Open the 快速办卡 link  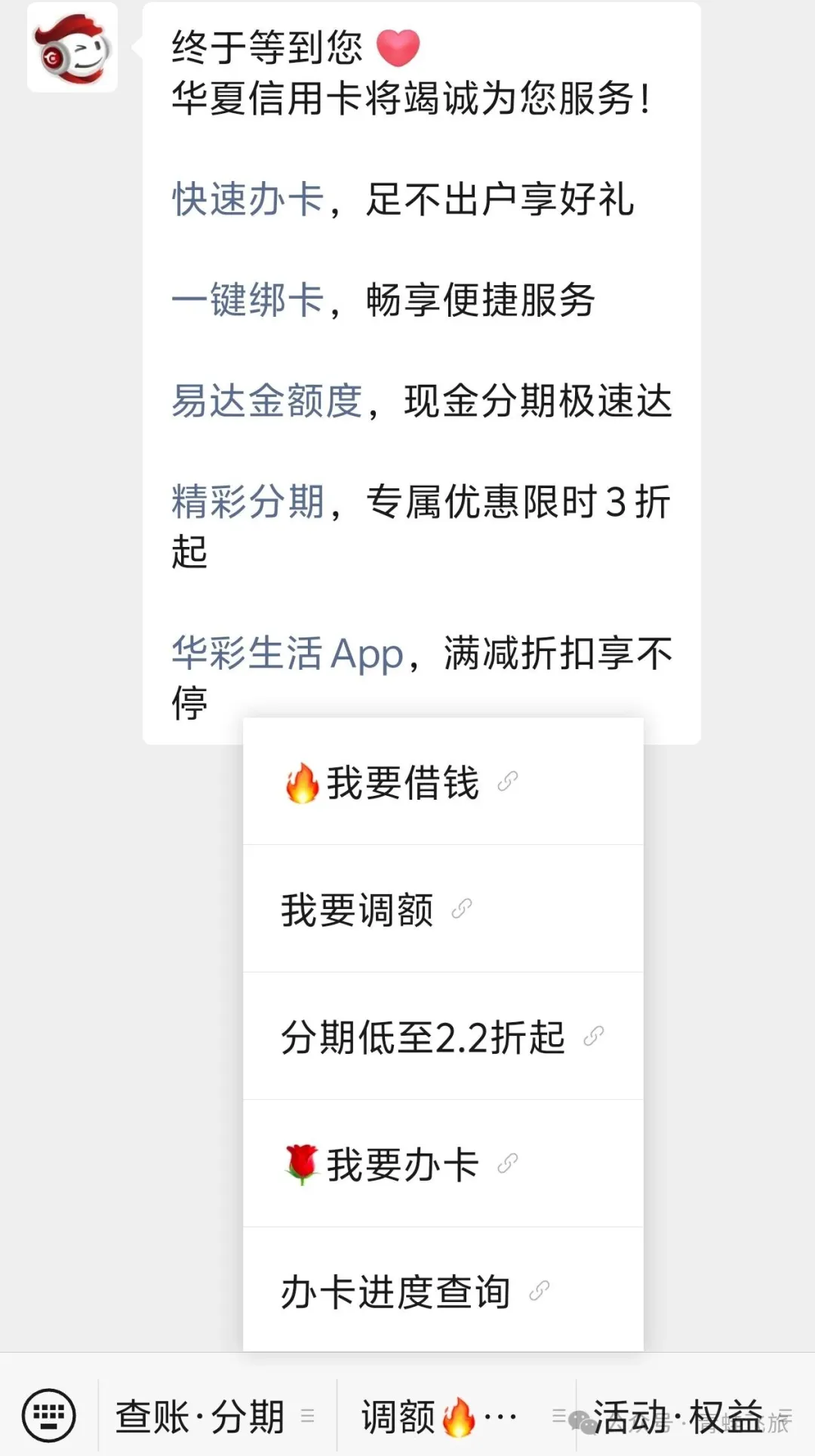click(x=248, y=200)
